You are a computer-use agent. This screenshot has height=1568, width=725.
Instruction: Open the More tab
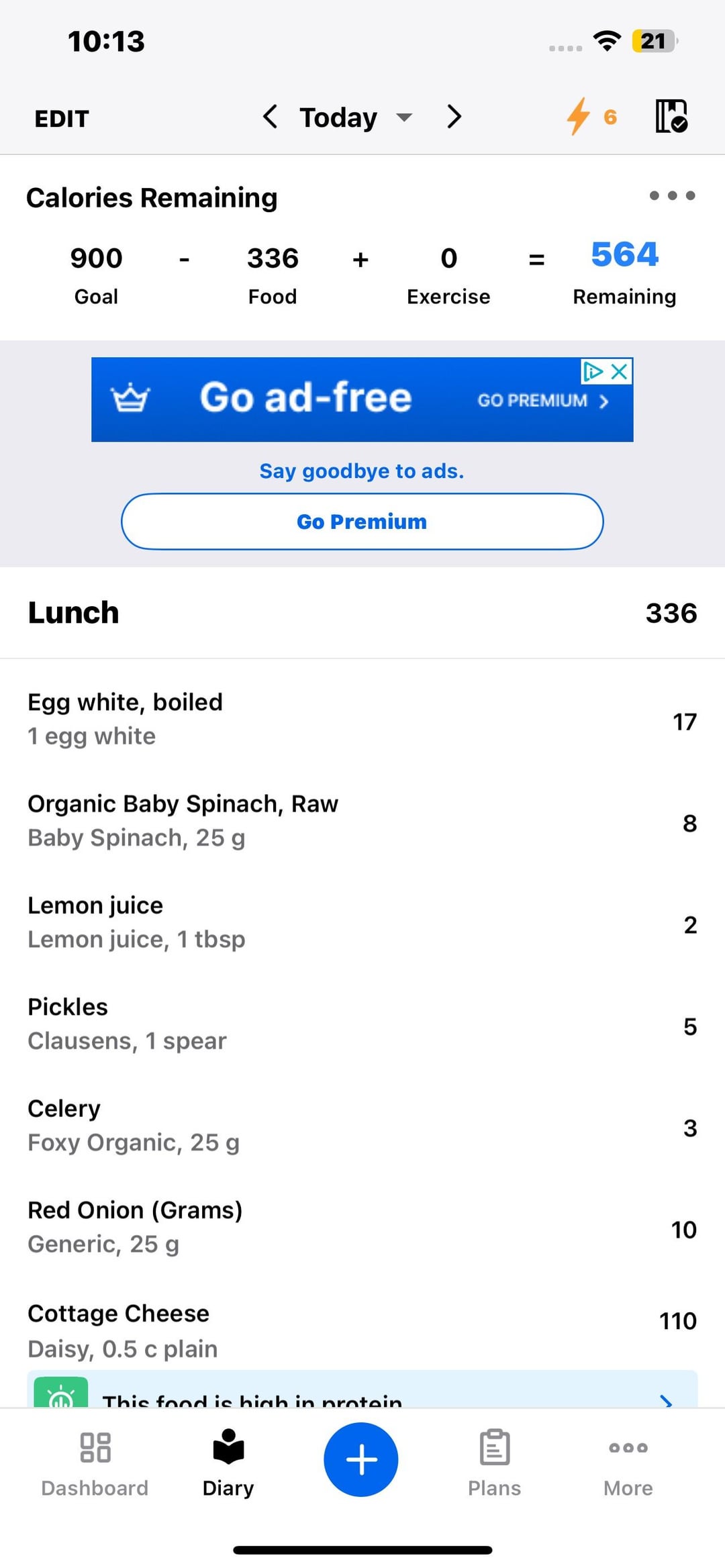[x=628, y=1463]
